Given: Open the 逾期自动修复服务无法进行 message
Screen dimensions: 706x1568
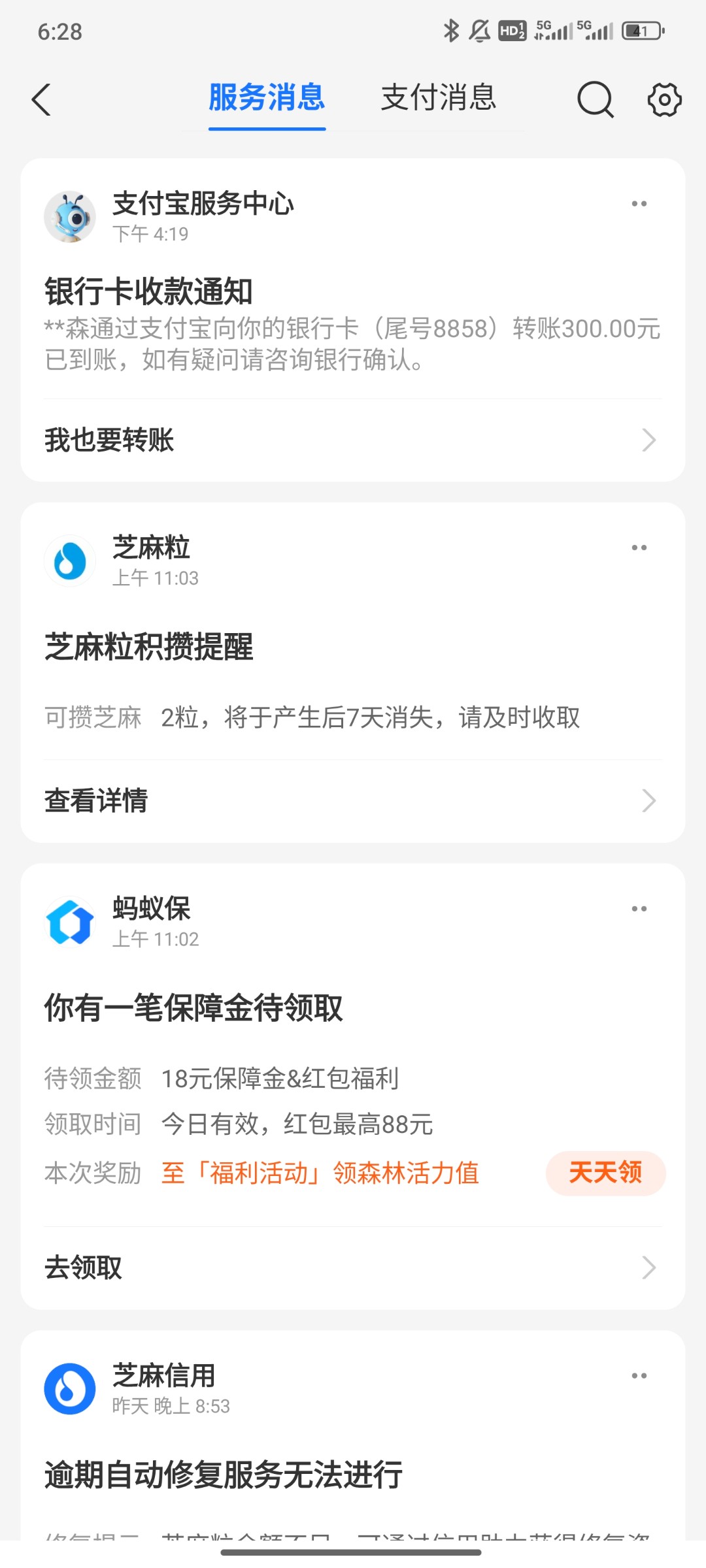Looking at the screenshot, I should tap(224, 1475).
